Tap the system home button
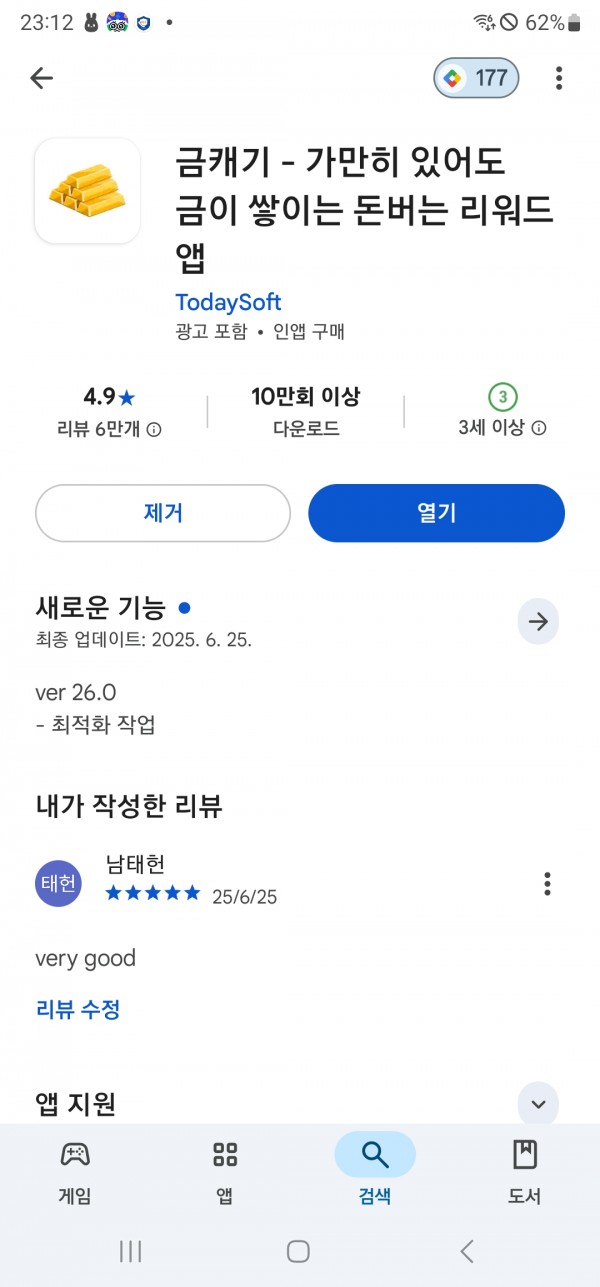Screen dimensions: 600x1287 [298, 1251]
